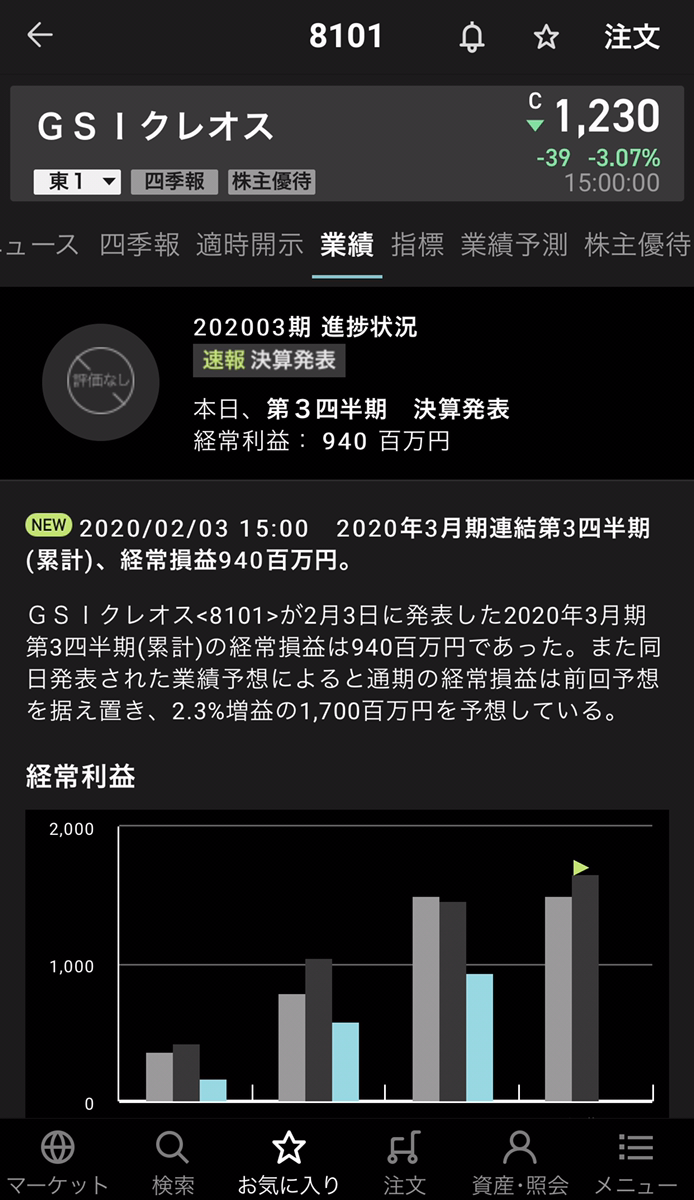Open メニュー in the bottom navigation

click(636, 1162)
